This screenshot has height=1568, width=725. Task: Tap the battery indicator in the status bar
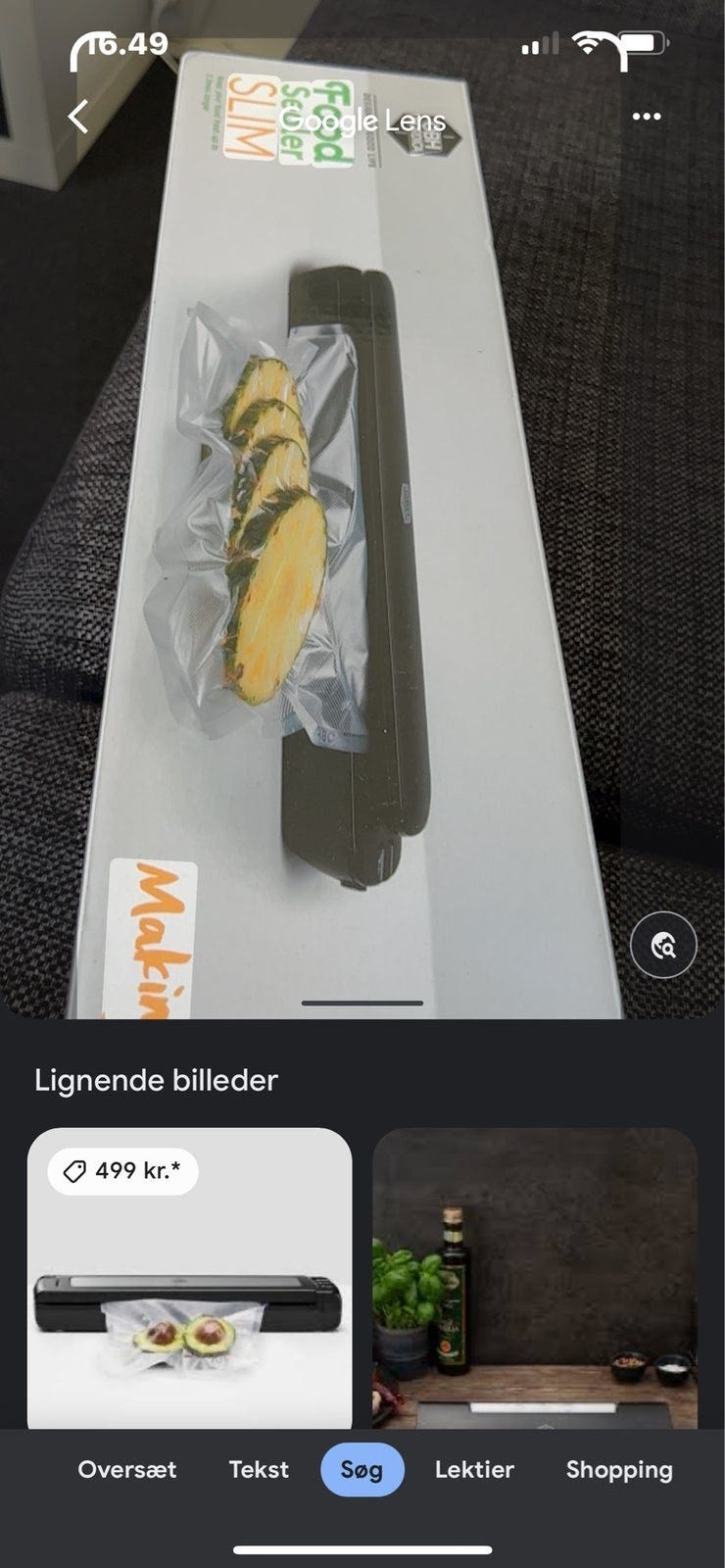[642, 43]
